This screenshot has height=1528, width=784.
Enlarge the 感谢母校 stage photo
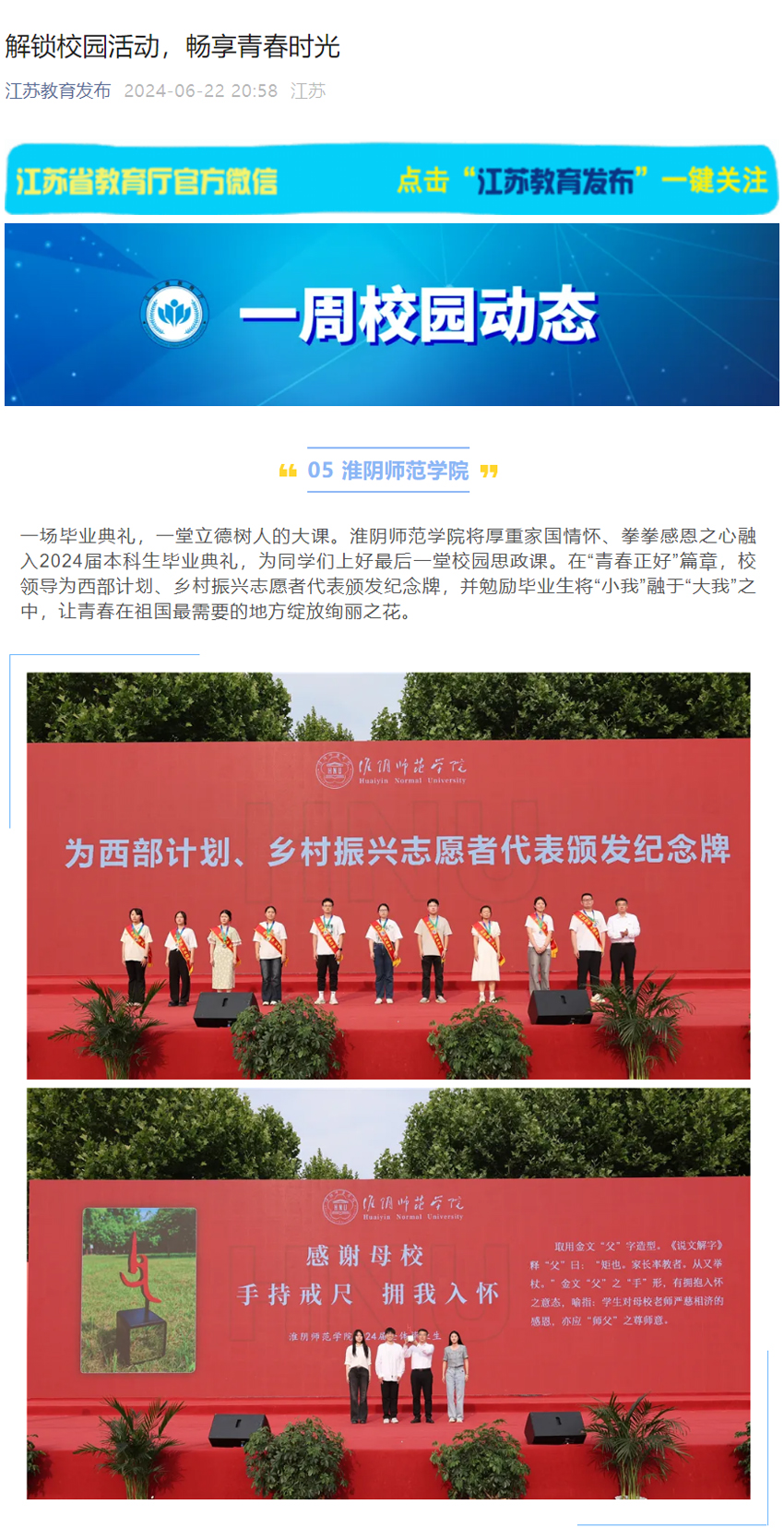(388, 1292)
